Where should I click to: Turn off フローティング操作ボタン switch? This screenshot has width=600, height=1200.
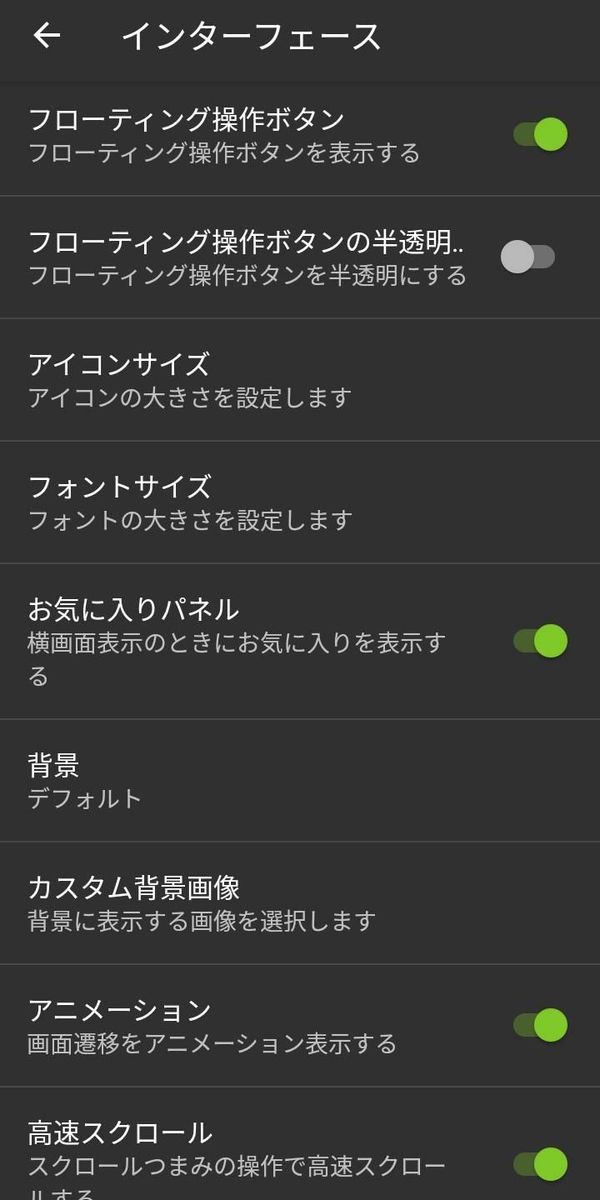point(541,134)
